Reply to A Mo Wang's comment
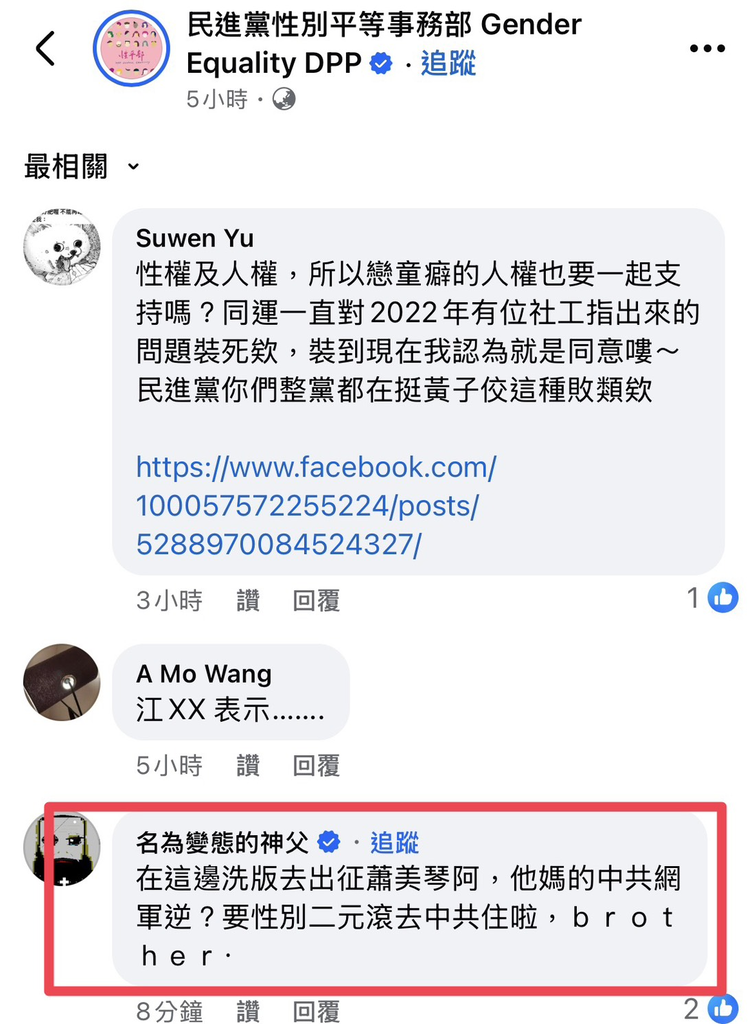754x1024 pixels. (x=316, y=765)
